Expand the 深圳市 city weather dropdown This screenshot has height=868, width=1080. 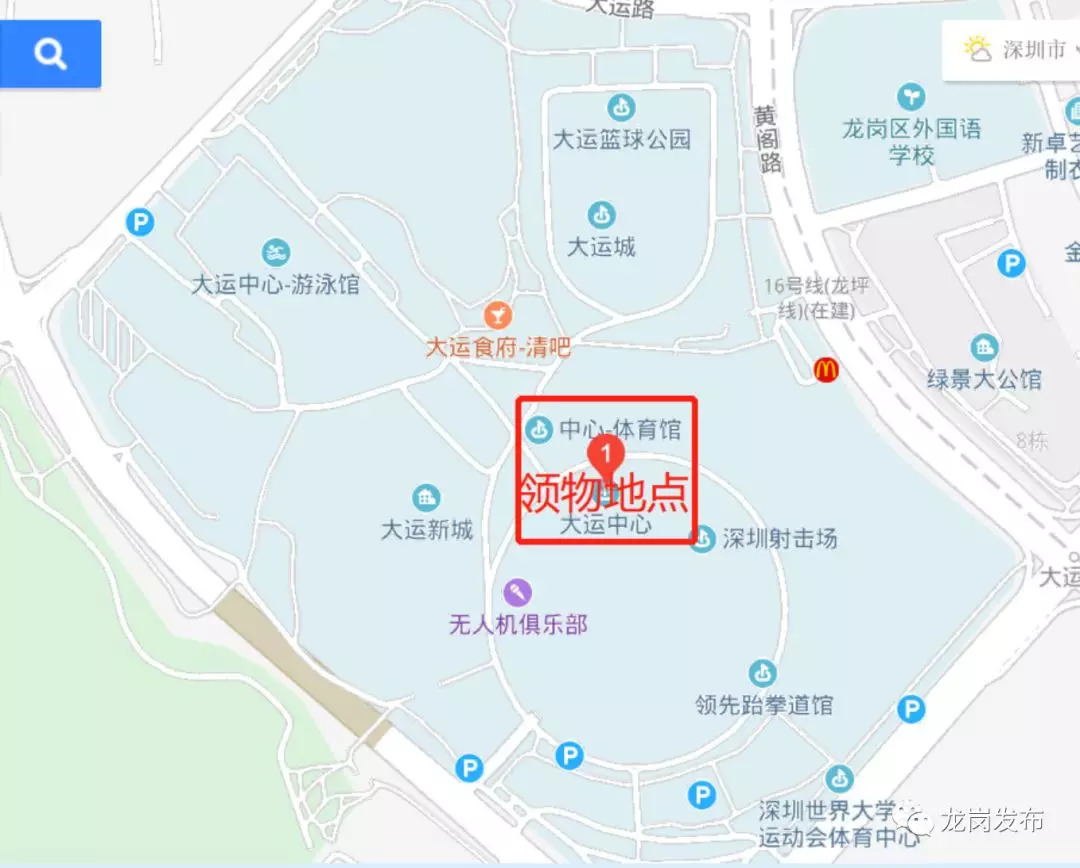[1020, 50]
